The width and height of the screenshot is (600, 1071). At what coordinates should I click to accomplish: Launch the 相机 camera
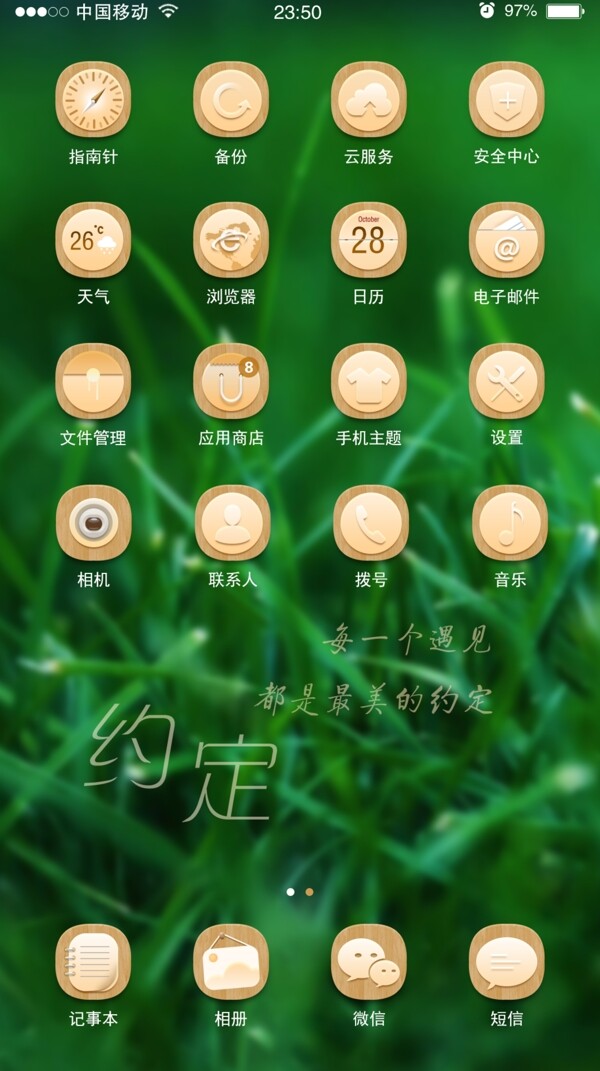click(x=93, y=523)
